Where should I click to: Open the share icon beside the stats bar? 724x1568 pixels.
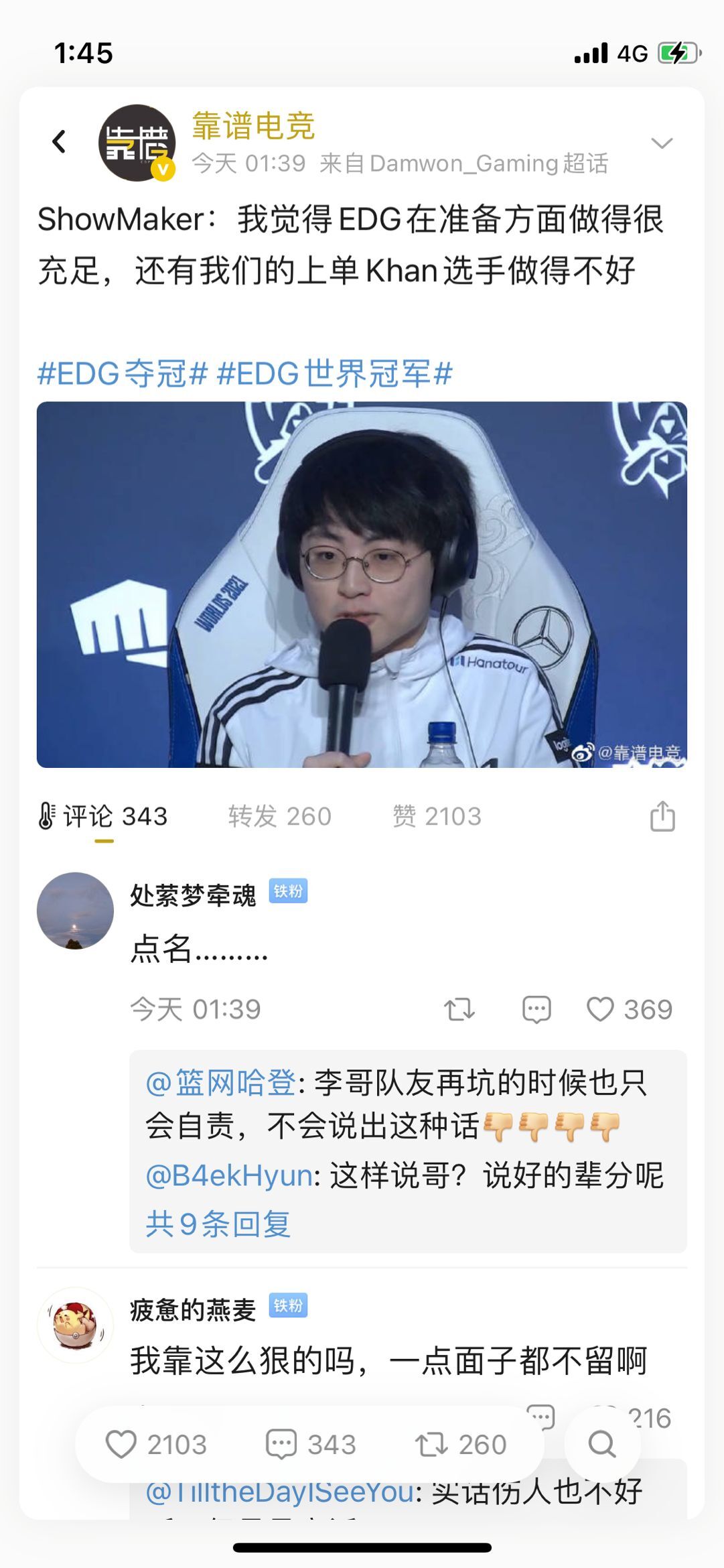coord(662,816)
